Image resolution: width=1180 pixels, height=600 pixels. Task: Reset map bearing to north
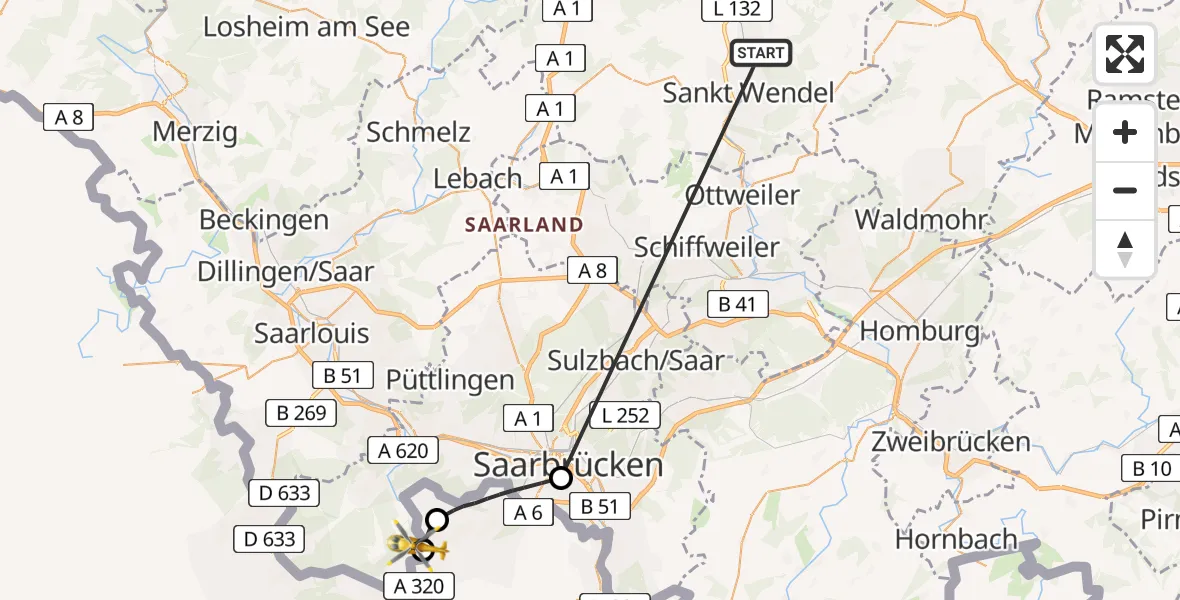[1125, 248]
